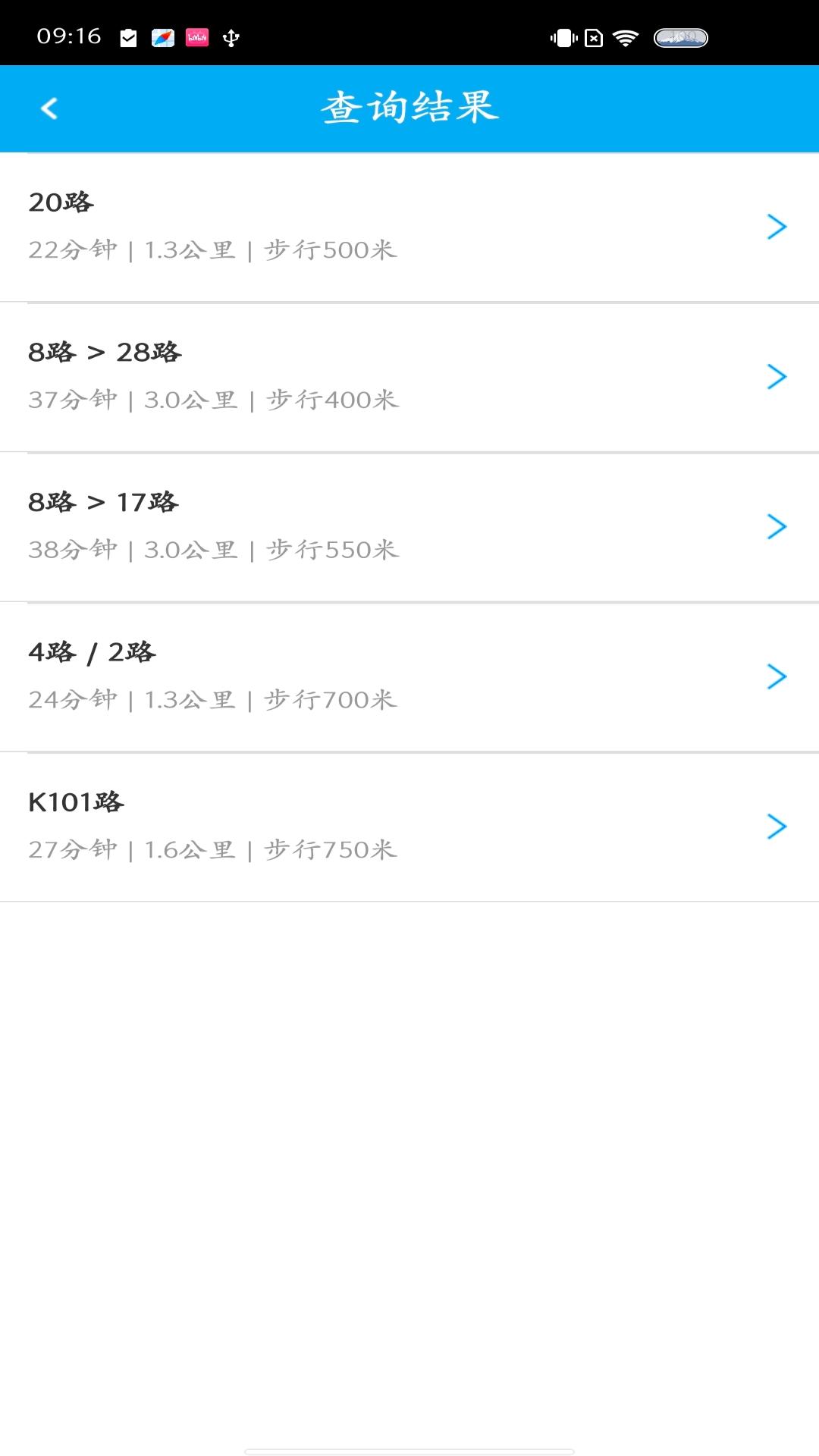Expand the 8路 > 28路 route entry

point(776,375)
